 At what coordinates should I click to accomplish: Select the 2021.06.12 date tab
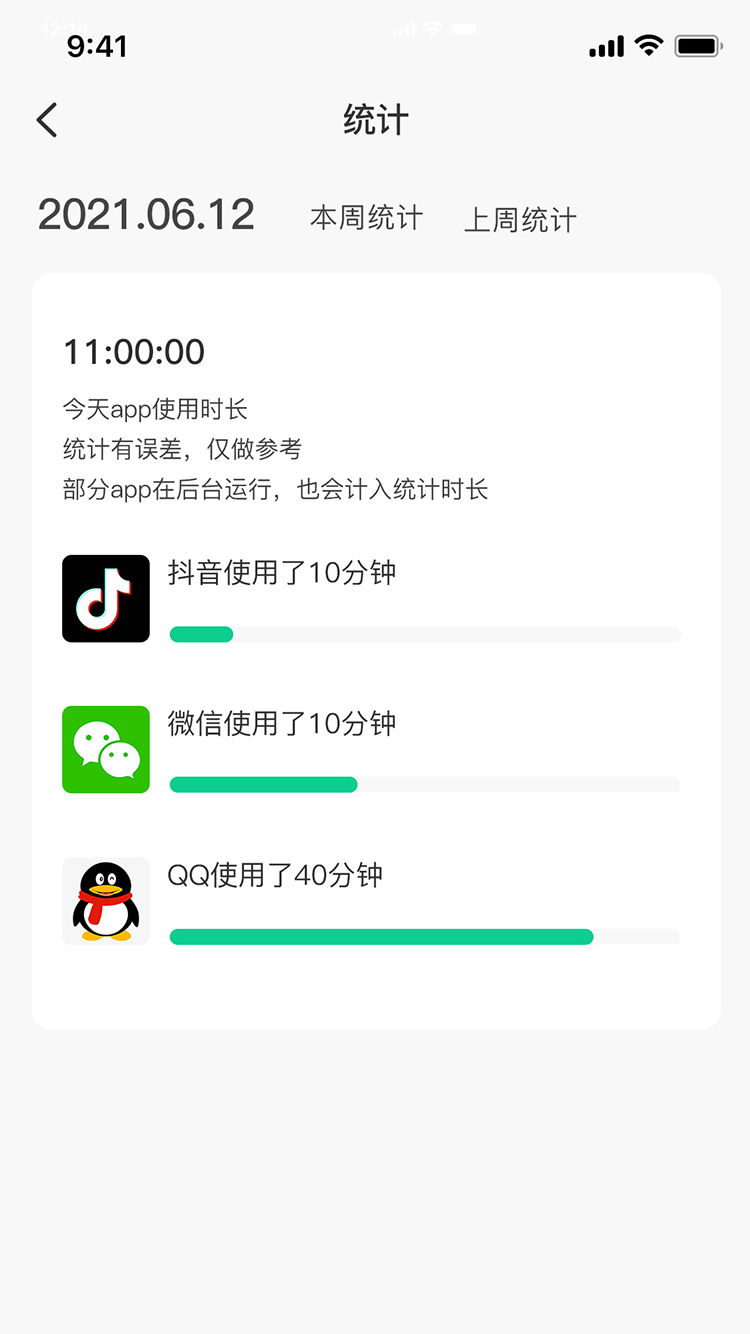[146, 215]
